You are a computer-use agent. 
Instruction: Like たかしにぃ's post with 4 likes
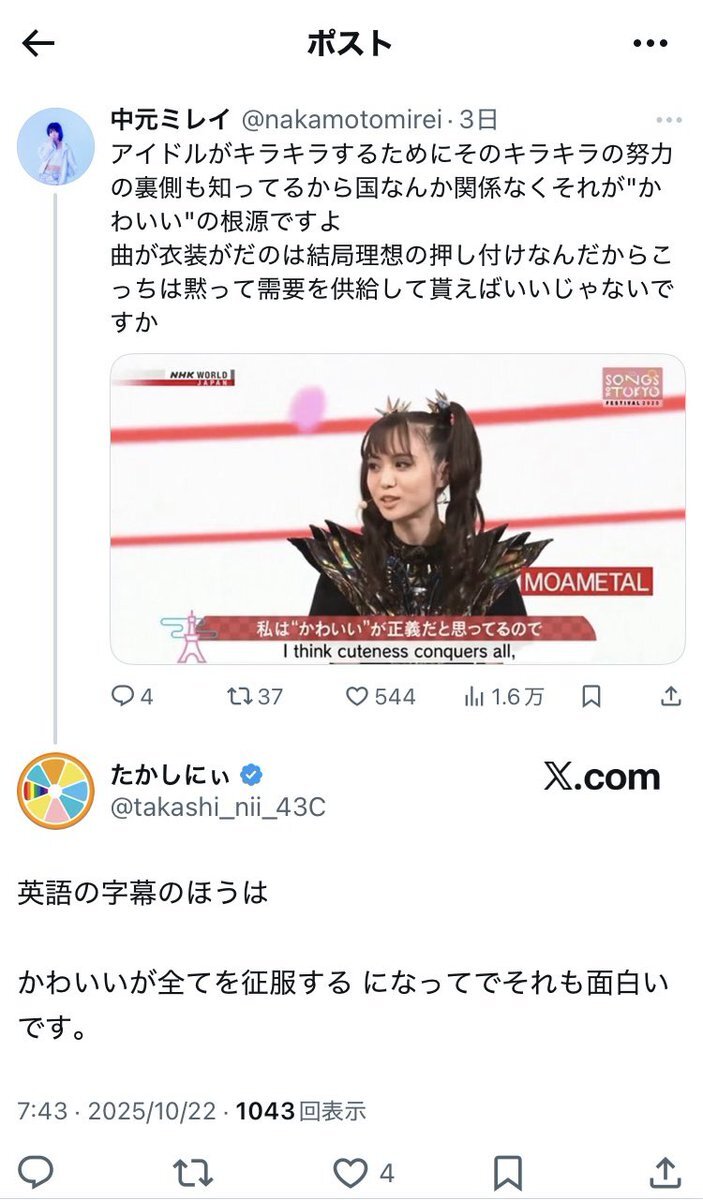363,1171
